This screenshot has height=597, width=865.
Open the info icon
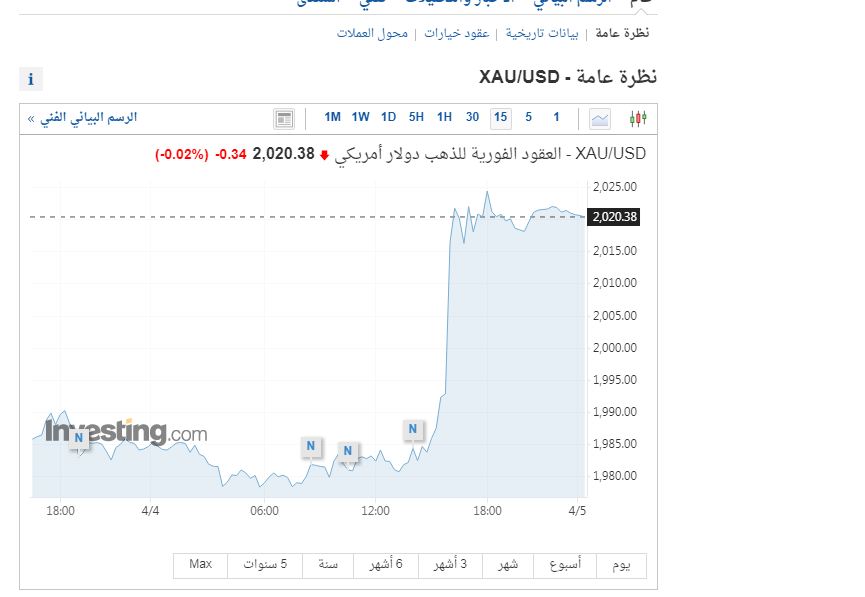[31, 79]
